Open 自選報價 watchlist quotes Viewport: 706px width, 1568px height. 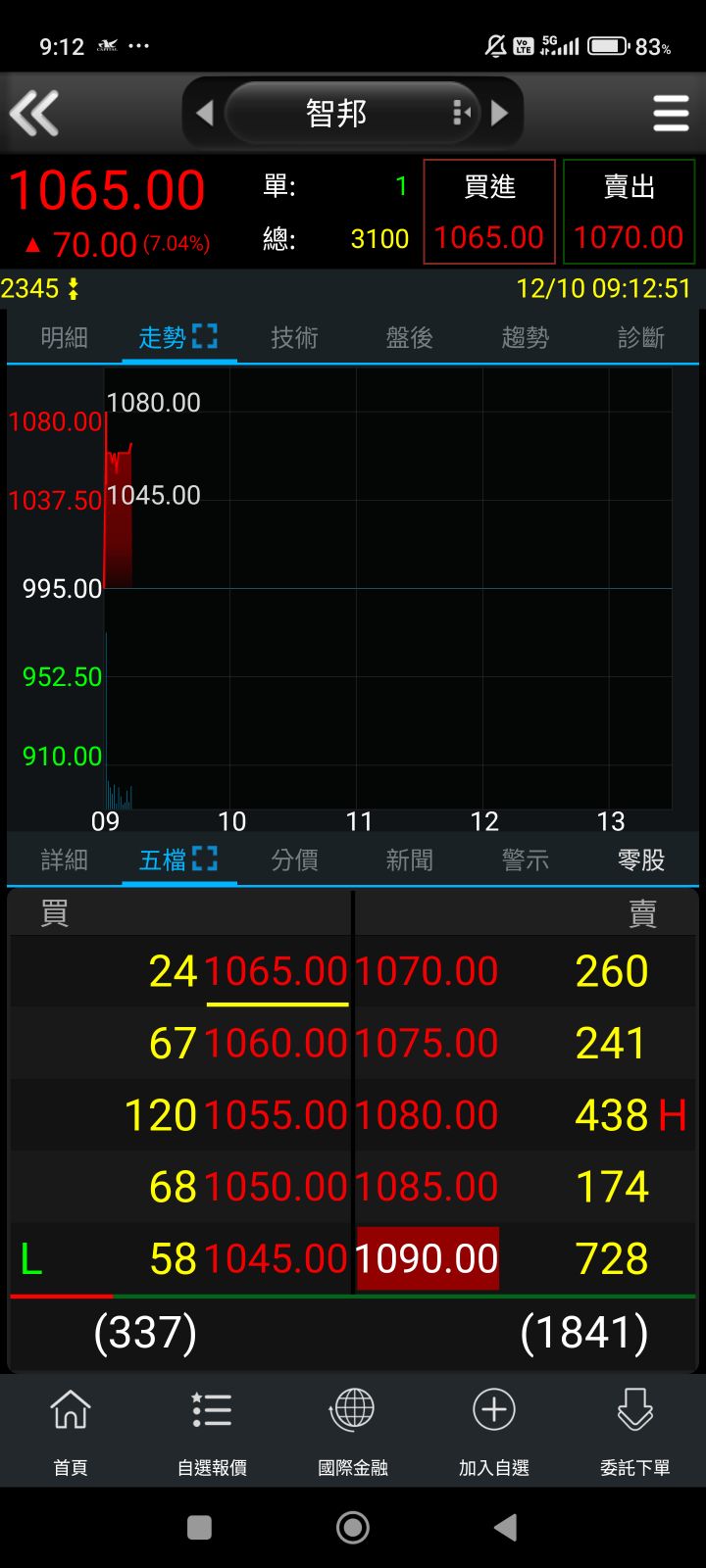point(212,1431)
